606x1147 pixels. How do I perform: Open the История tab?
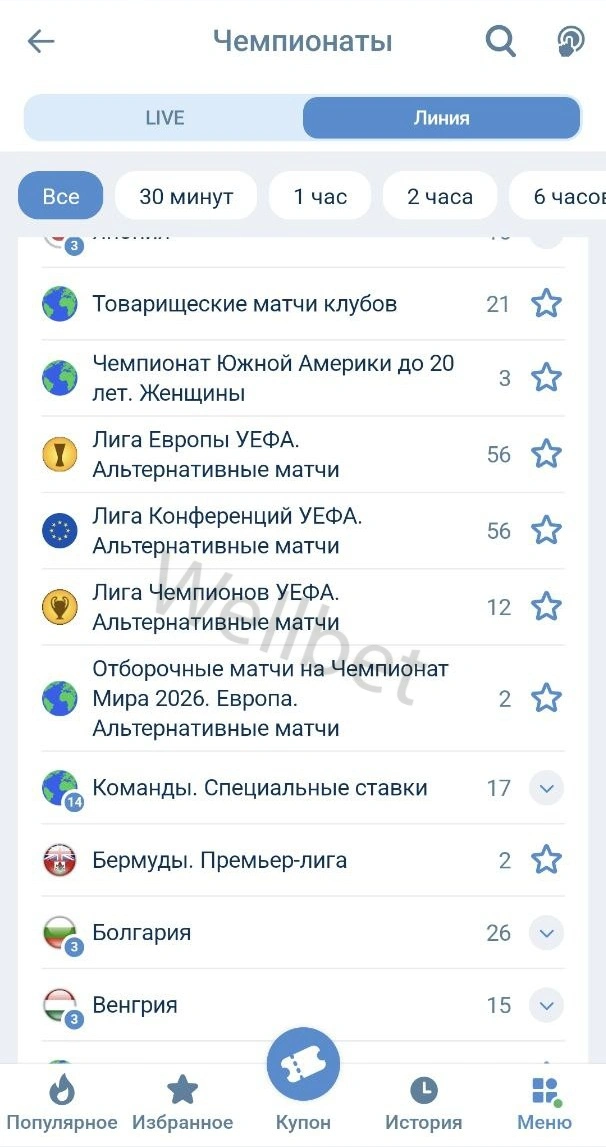(x=423, y=1103)
